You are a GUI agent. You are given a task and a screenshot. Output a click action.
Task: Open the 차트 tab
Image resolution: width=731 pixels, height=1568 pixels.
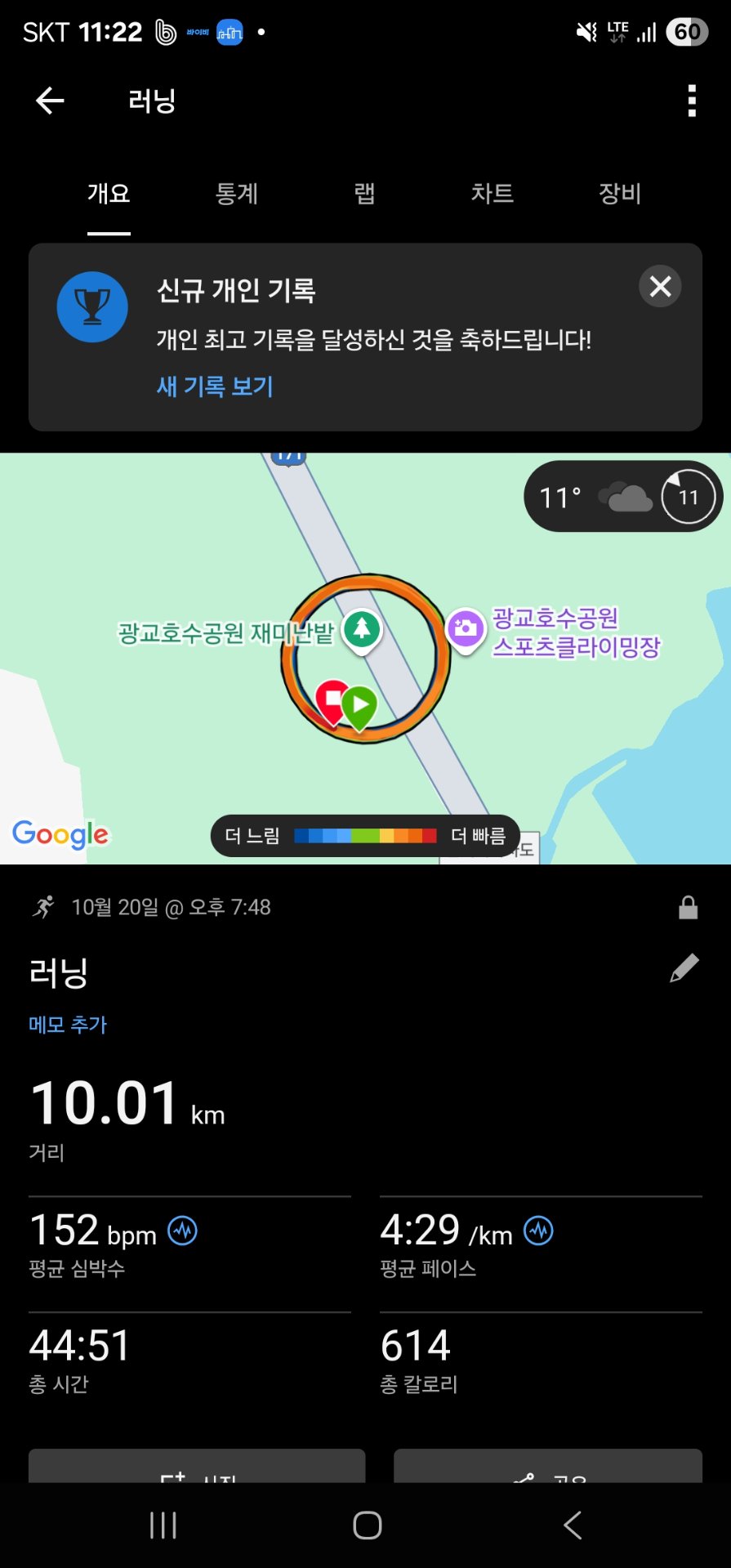tap(493, 194)
